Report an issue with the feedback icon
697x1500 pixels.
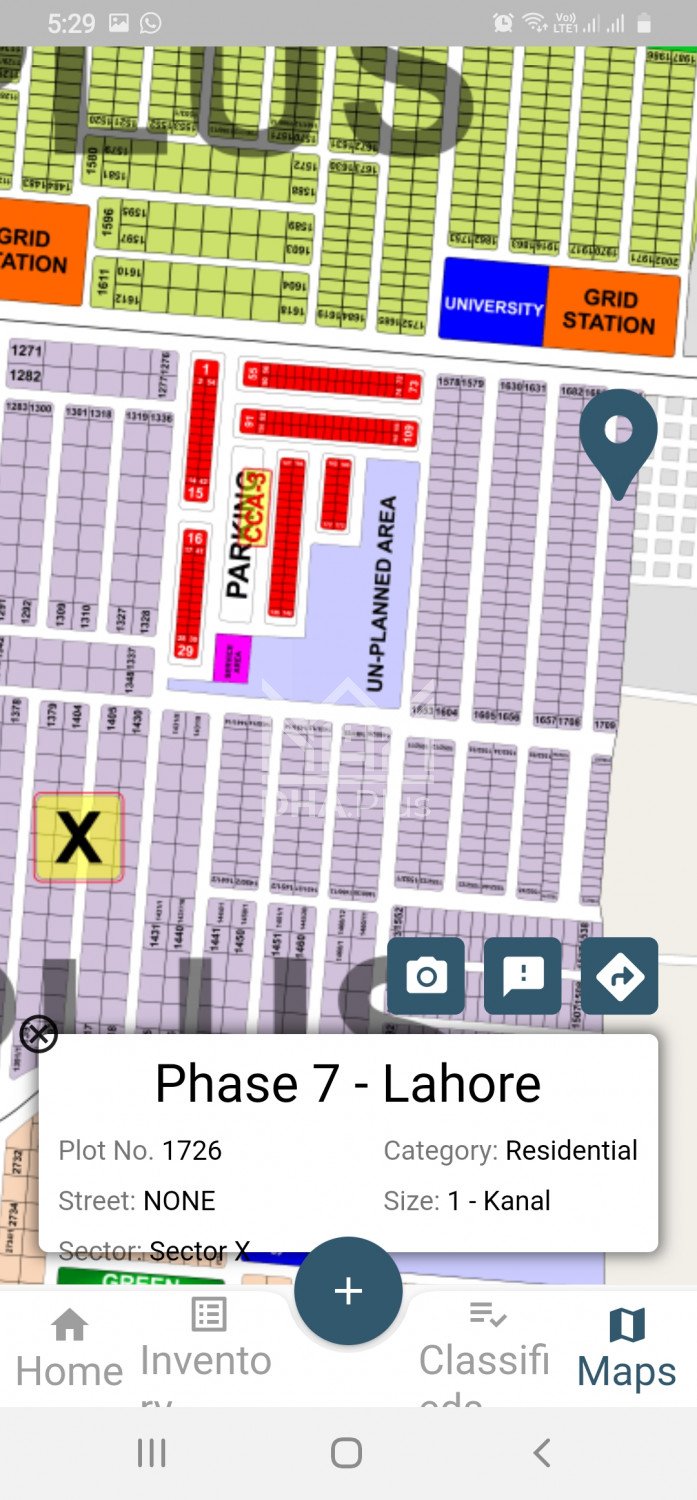[523, 975]
